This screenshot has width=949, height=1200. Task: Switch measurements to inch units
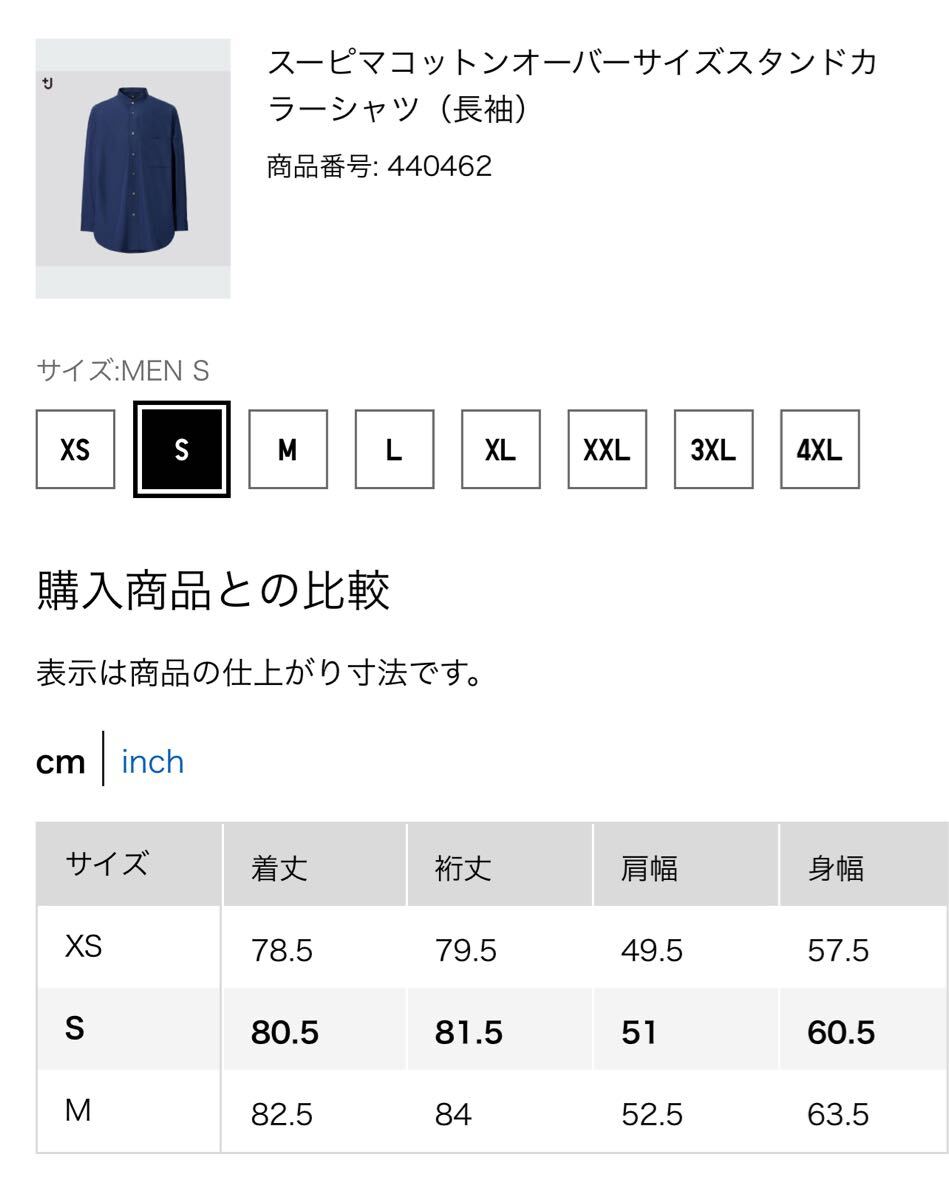pyautogui.click(x=152, y=761)
